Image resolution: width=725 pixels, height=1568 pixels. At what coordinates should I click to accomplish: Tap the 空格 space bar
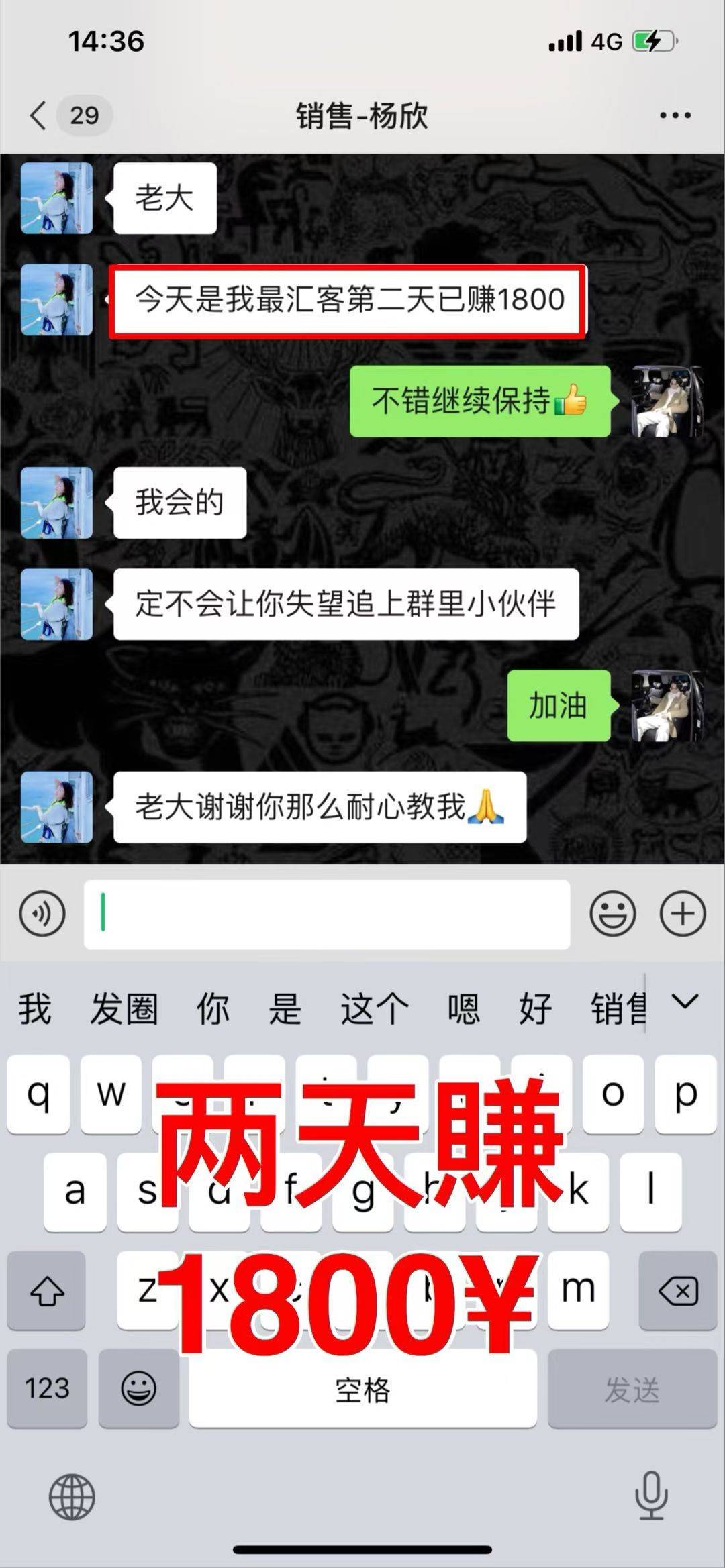tap(362, 1388)
